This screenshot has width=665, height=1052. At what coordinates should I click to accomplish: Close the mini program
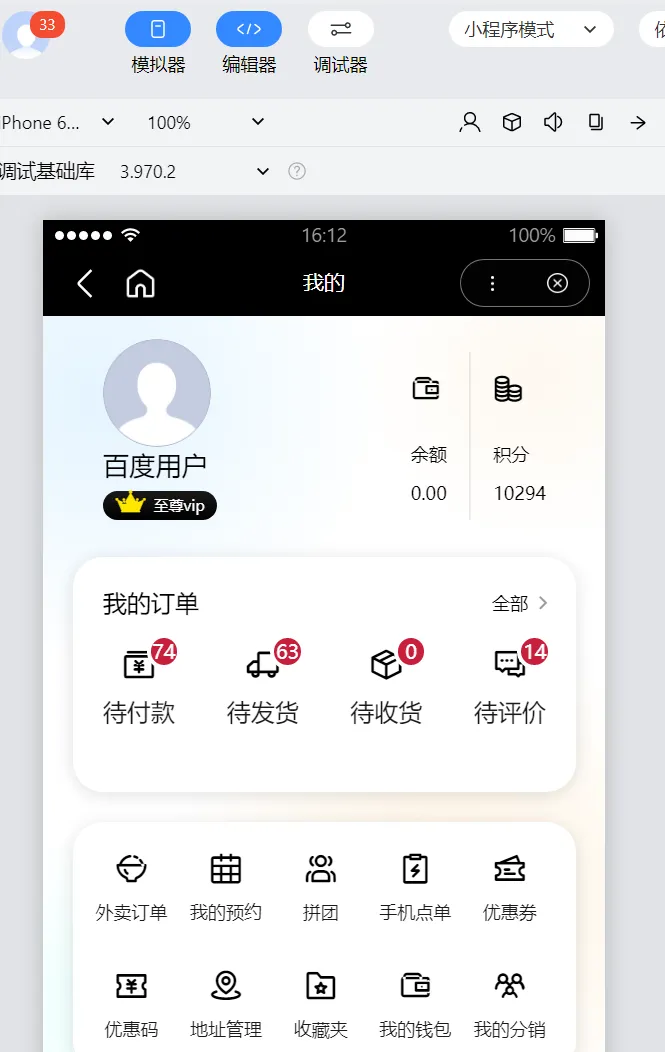pos(557,284)
